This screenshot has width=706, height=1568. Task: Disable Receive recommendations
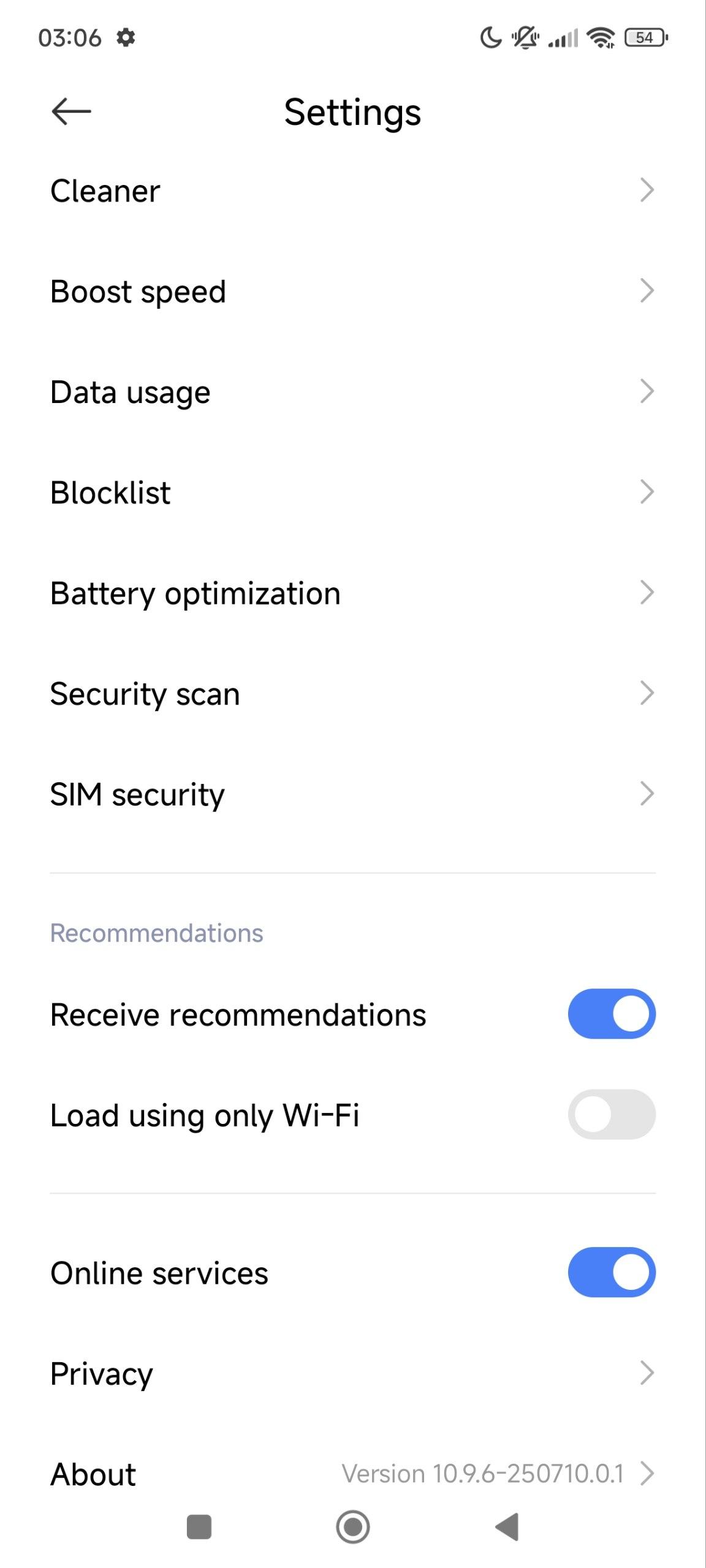pos(612,1014)
